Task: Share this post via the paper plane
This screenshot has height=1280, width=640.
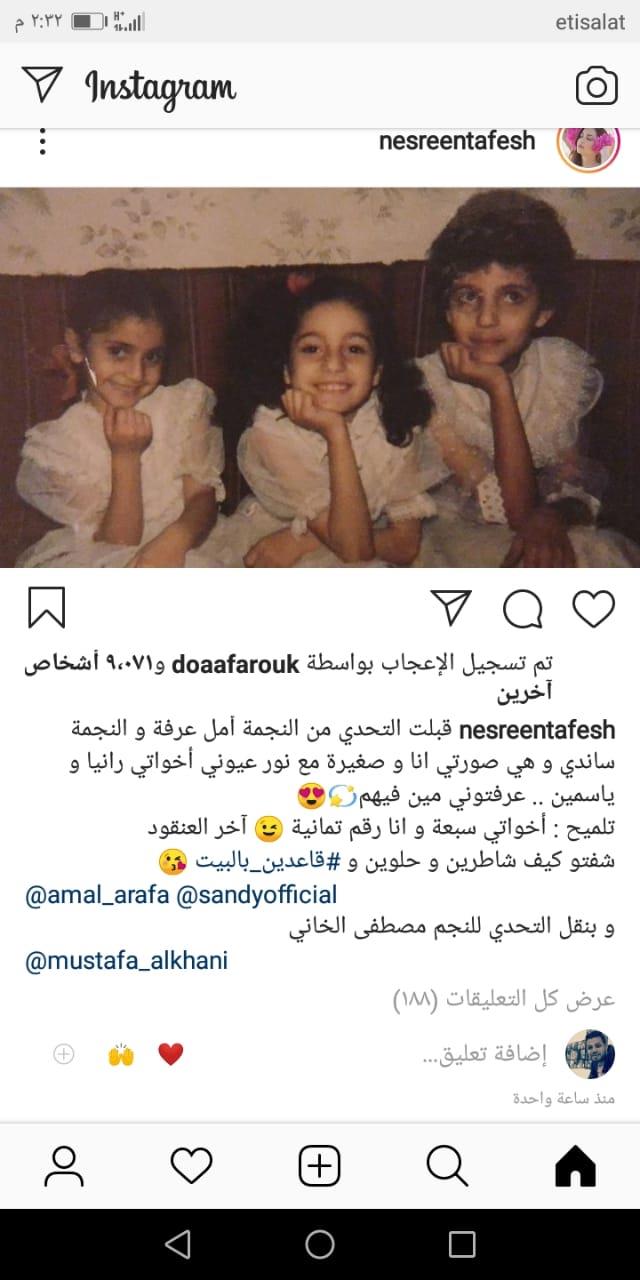Action: [451, 607]
